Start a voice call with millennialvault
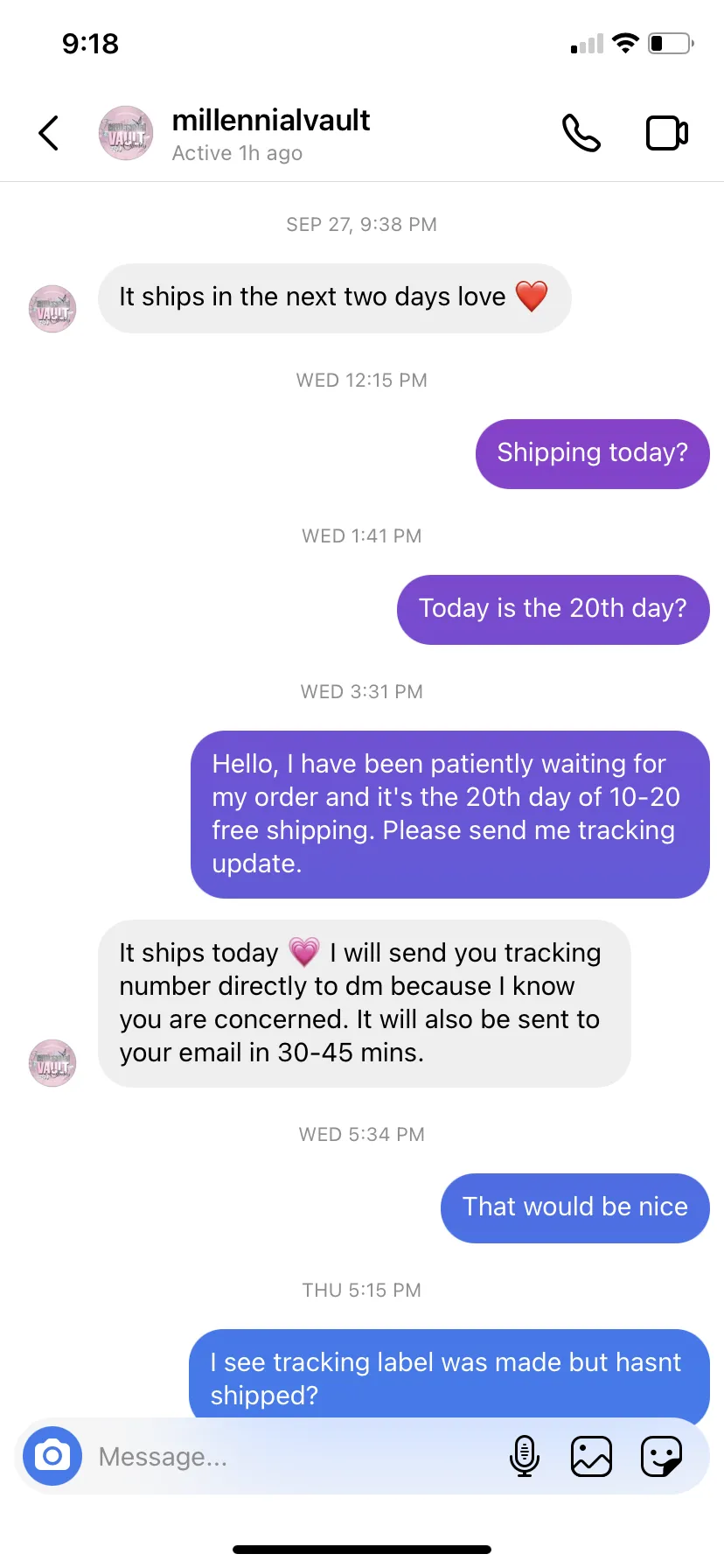The width and height of the screenshot is (724, 1568). click(x=581, y=133)
